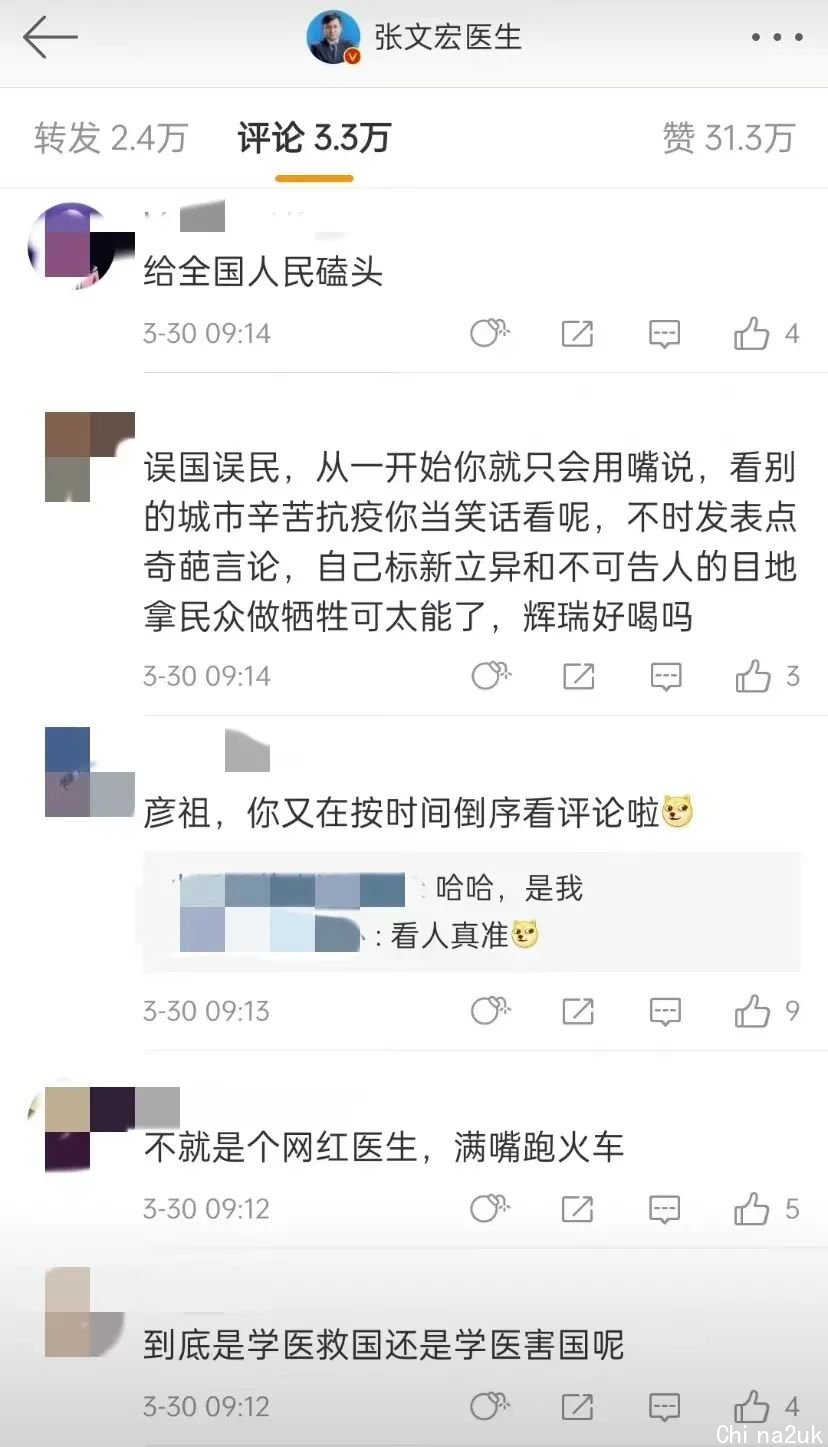Repost the 学医救国 comment
The width and height of the screenshot is (828, 1447).
pyautogui.click(x=577, y=1406)
